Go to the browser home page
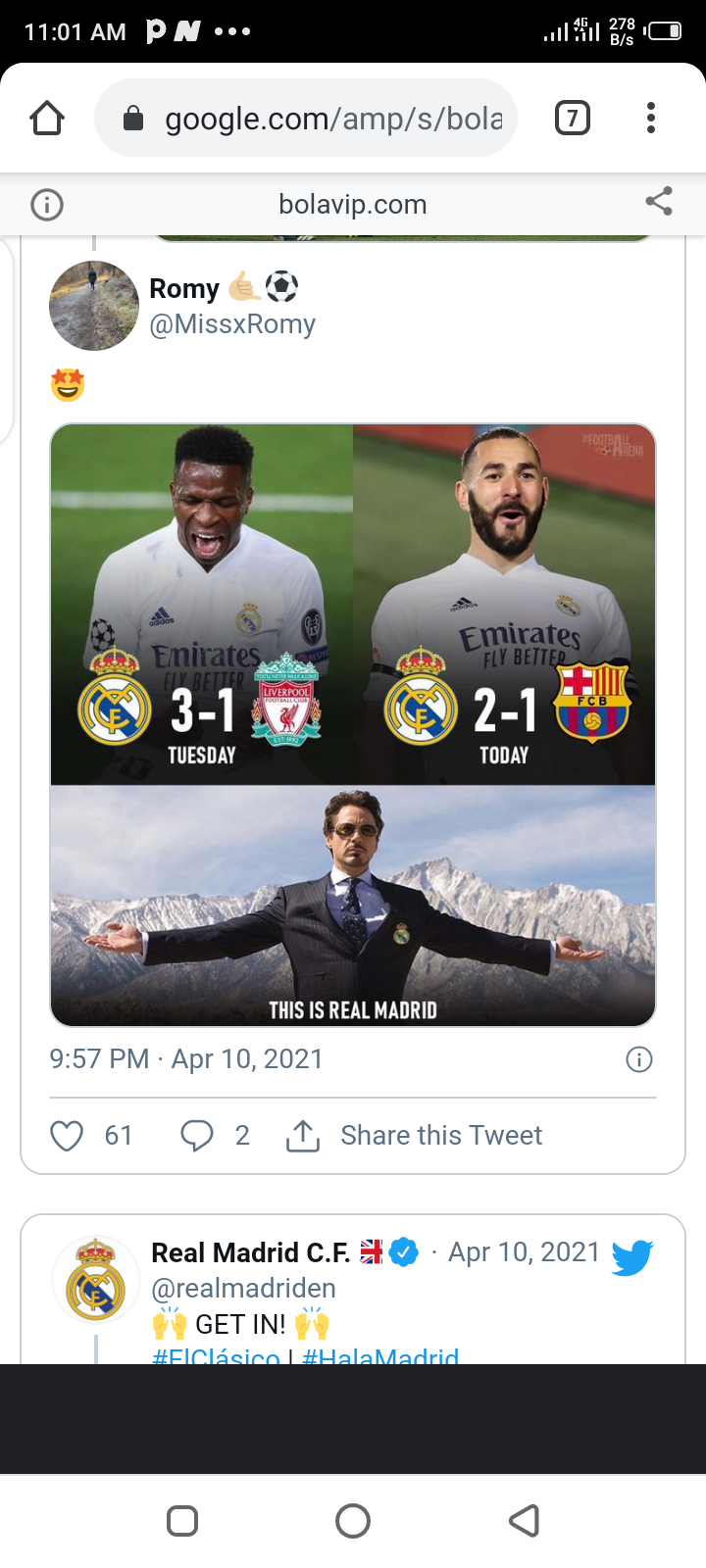This screenshot has height=1568, width=706. pos(47,119)
